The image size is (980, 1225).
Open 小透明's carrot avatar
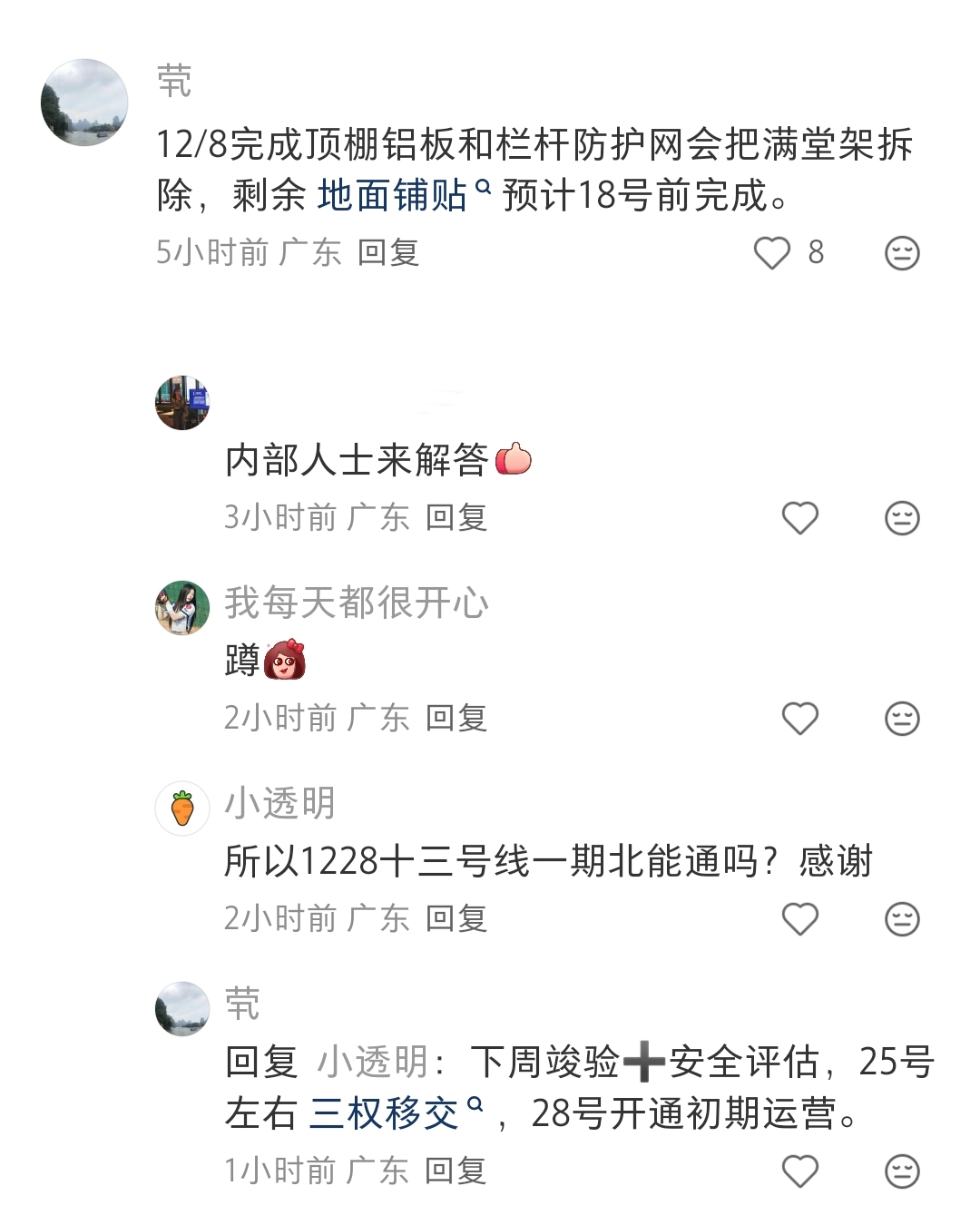click(183, 806)
